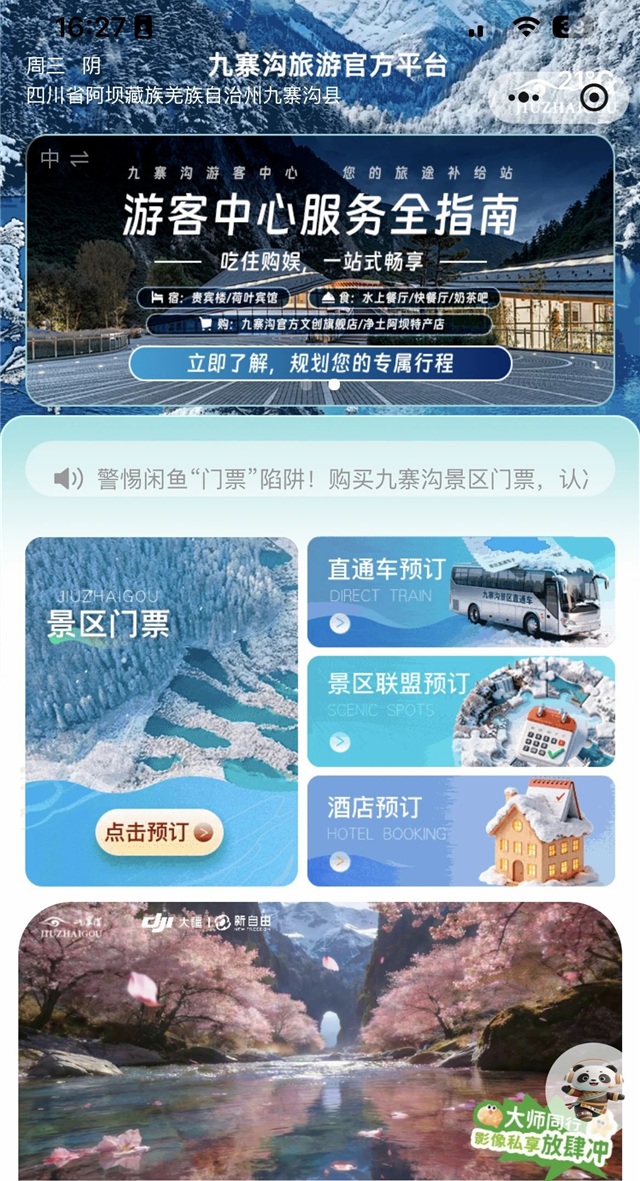This screenshot has width=640, height=1181.
Task: Tap 立即了解，规划您的专属行程 button
Action: coord(320,362)
